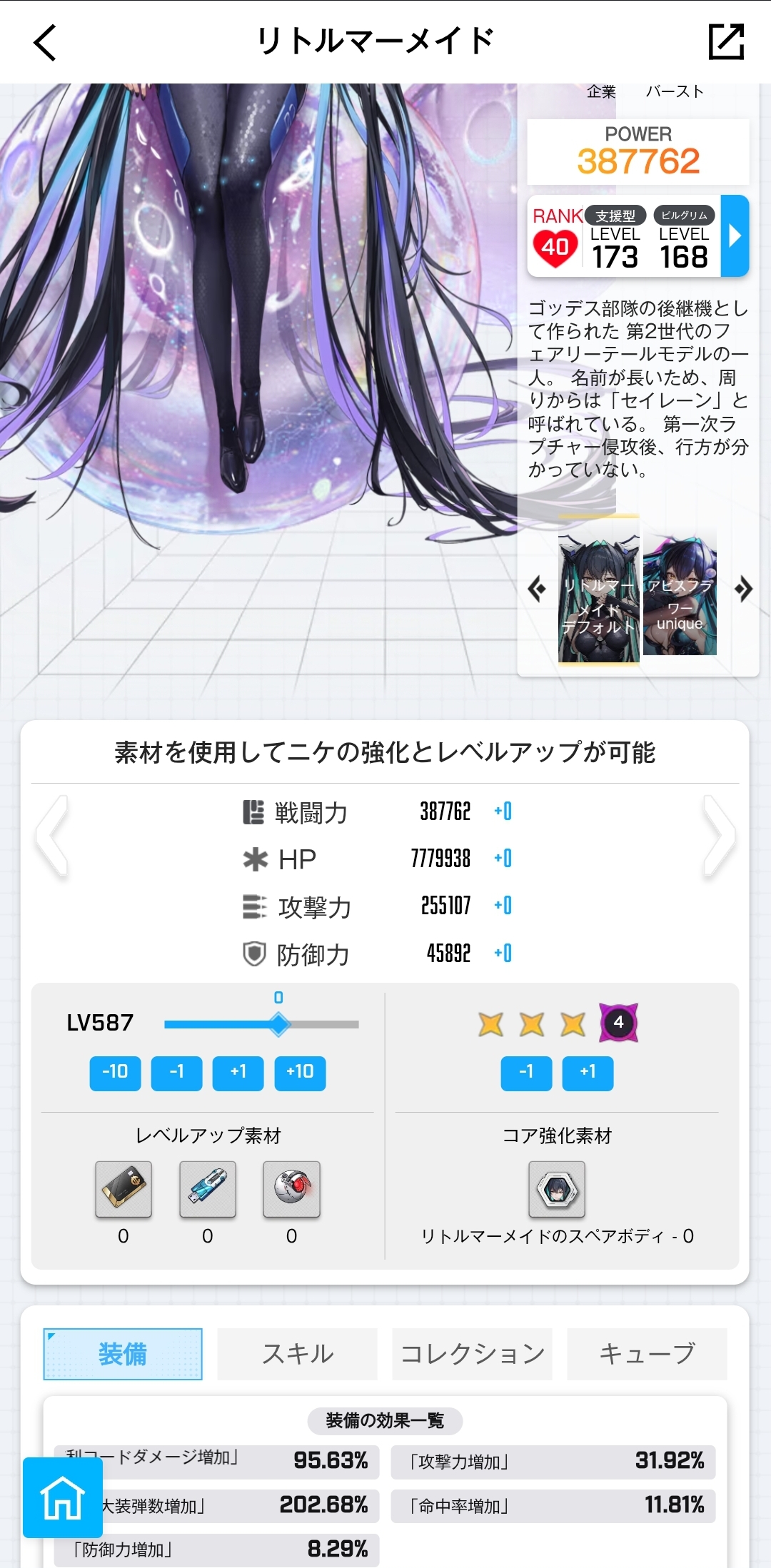Increase level by 10
This screenshot has height=1568, width=771.
[300, 1072]
